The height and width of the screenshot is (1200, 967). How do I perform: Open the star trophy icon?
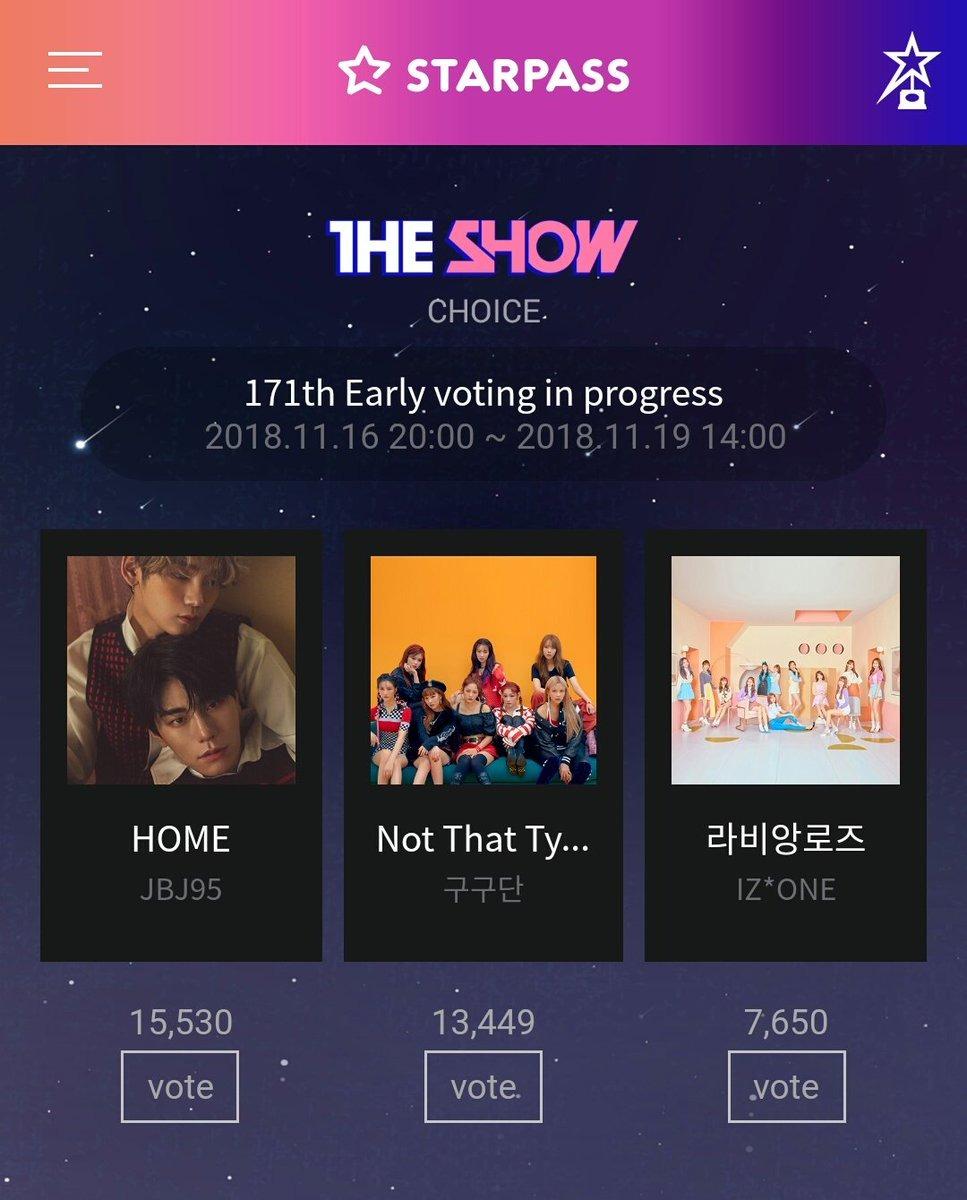point(908,69)
